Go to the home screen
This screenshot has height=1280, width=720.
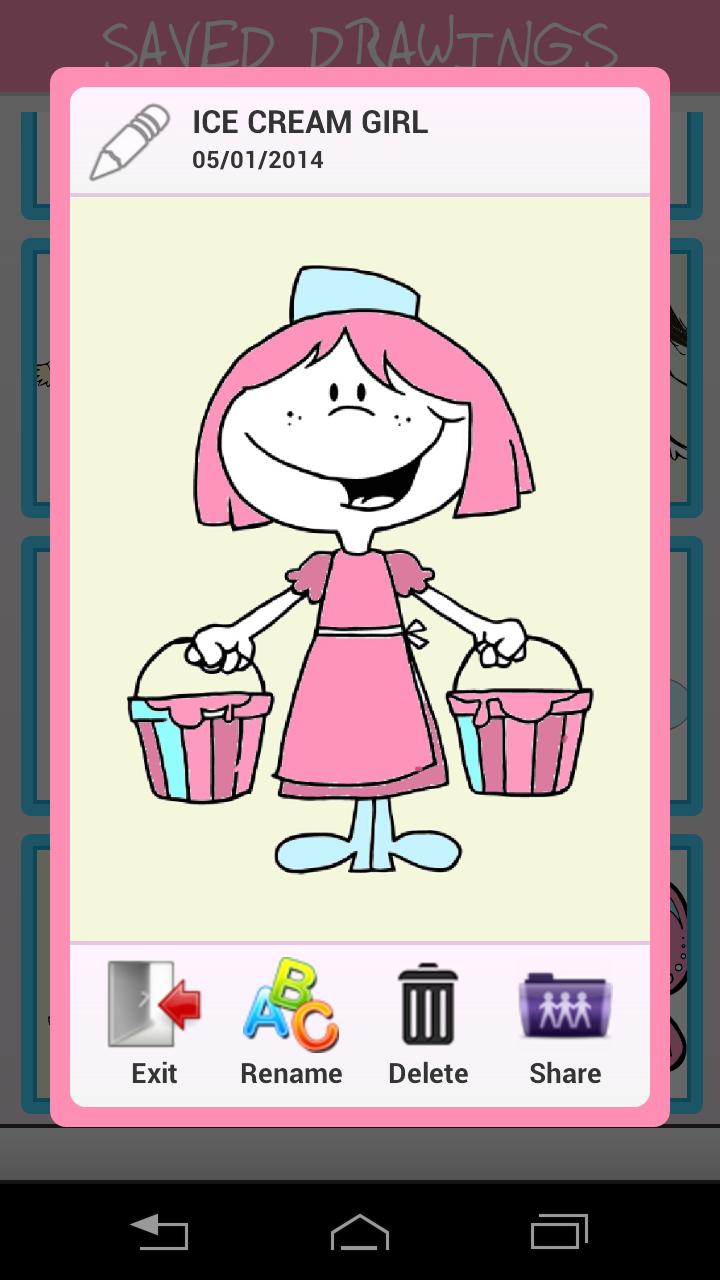[360, 1232]
